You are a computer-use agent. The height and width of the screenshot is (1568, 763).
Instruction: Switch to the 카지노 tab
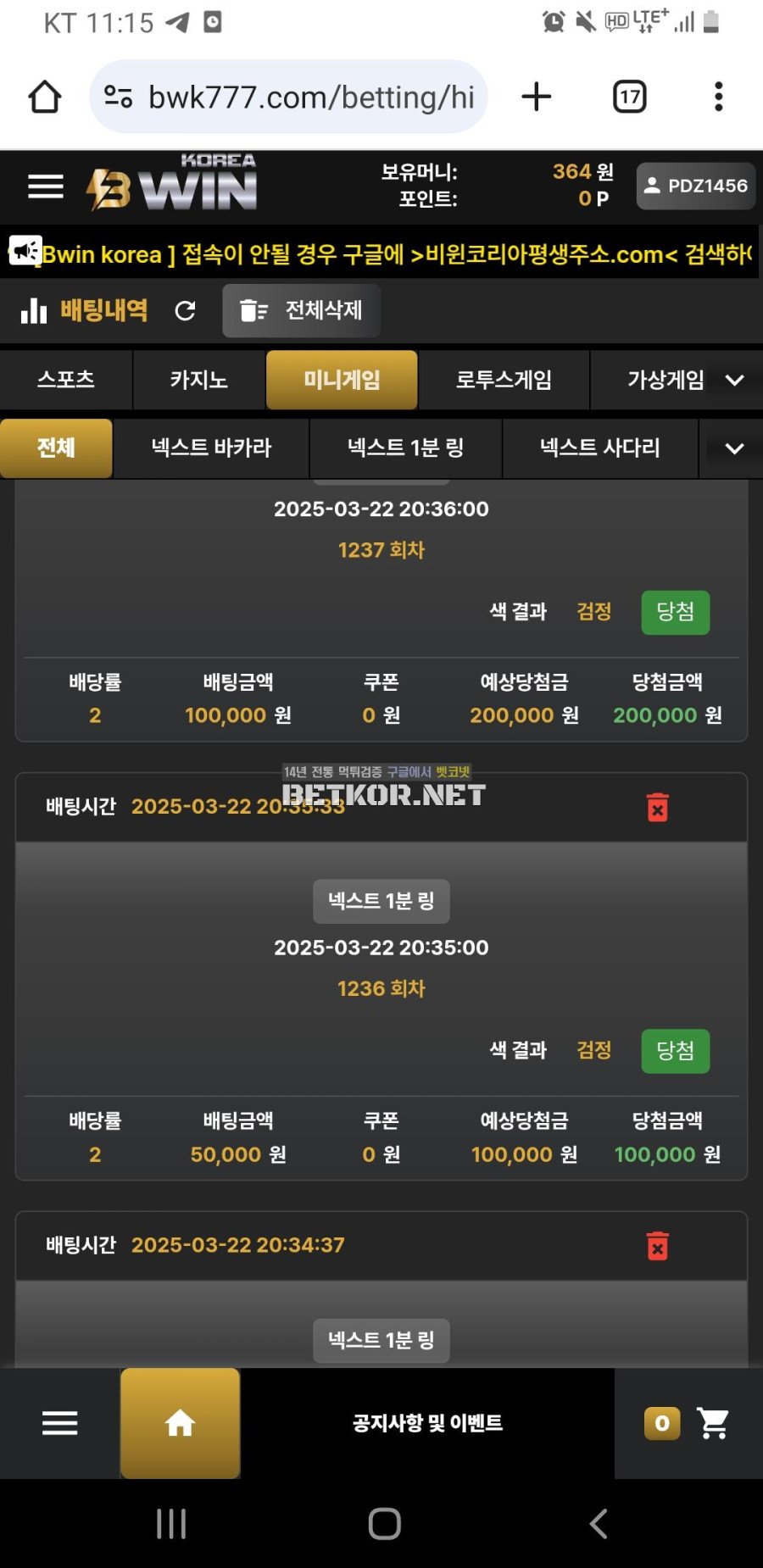tap(199, 380)
